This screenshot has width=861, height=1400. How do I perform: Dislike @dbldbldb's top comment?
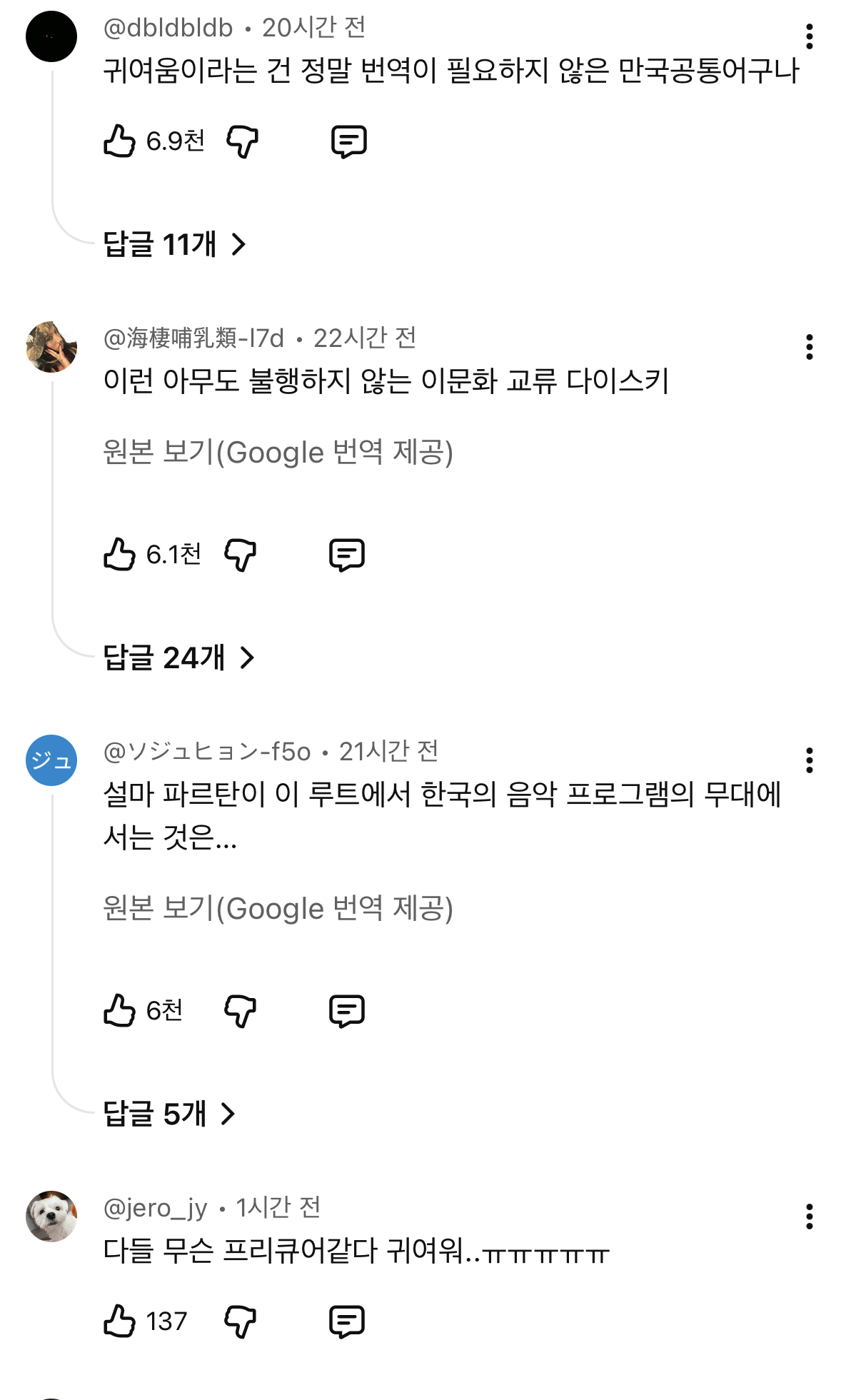241,141
